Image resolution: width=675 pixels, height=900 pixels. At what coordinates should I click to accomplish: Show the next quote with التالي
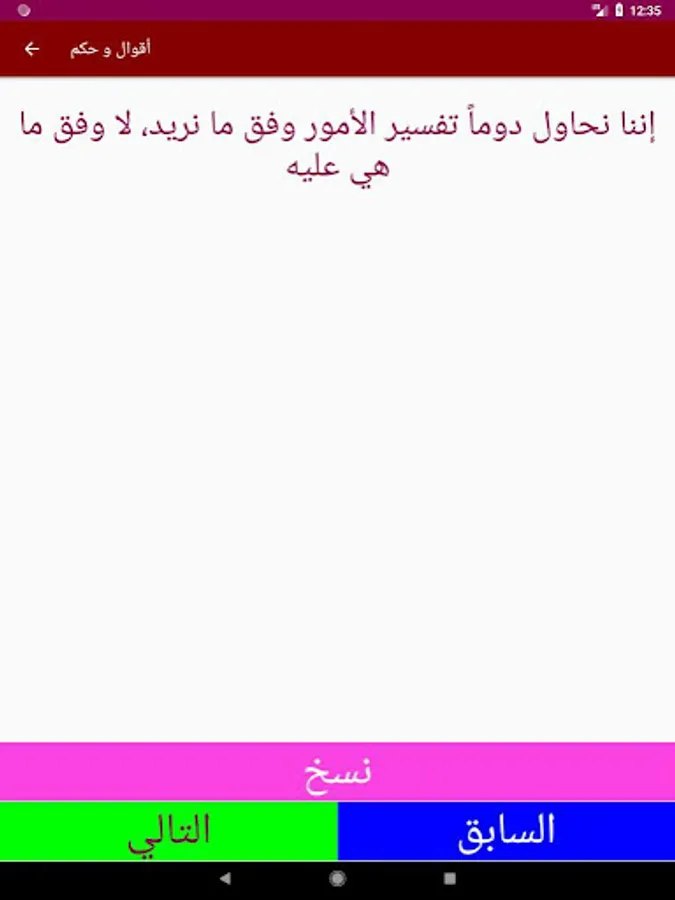tap(169, 831)
